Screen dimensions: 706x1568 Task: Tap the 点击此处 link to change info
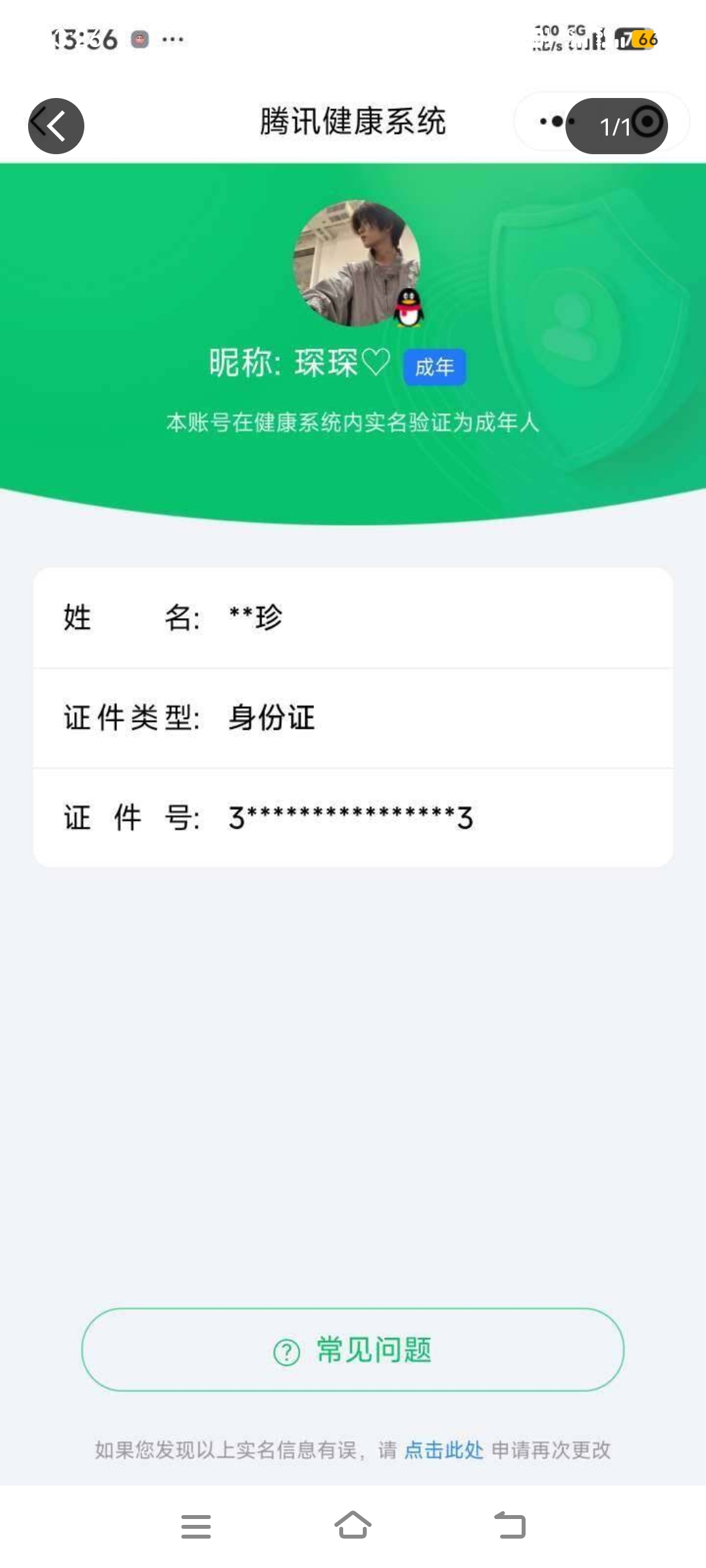pyautogui.click(x=444, y=1450)
